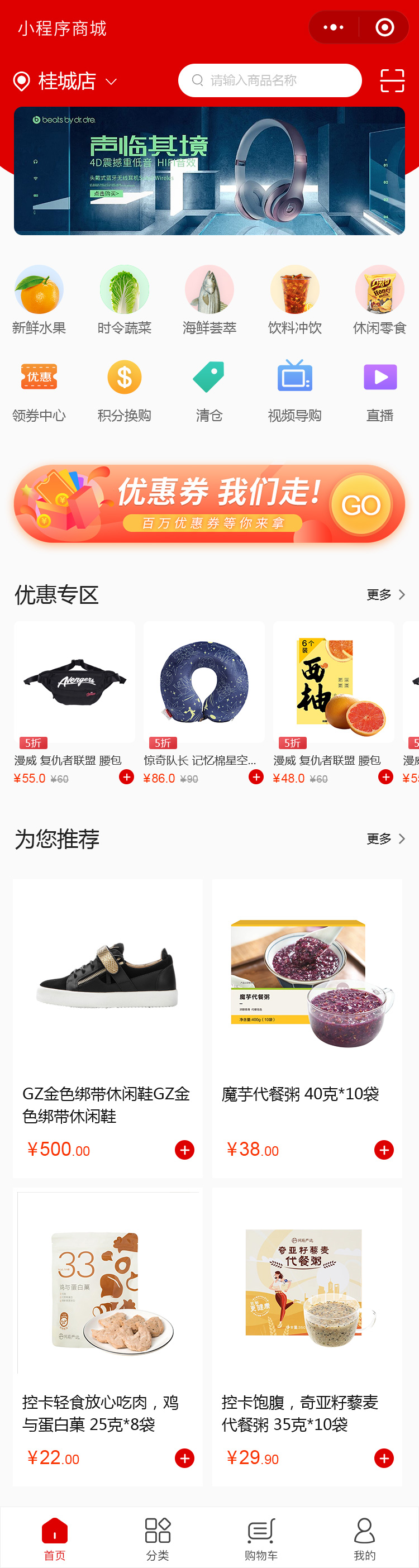Open the mini program more-options menu
This screenshot has width=419, height=1568.
[x=333, y=27]
